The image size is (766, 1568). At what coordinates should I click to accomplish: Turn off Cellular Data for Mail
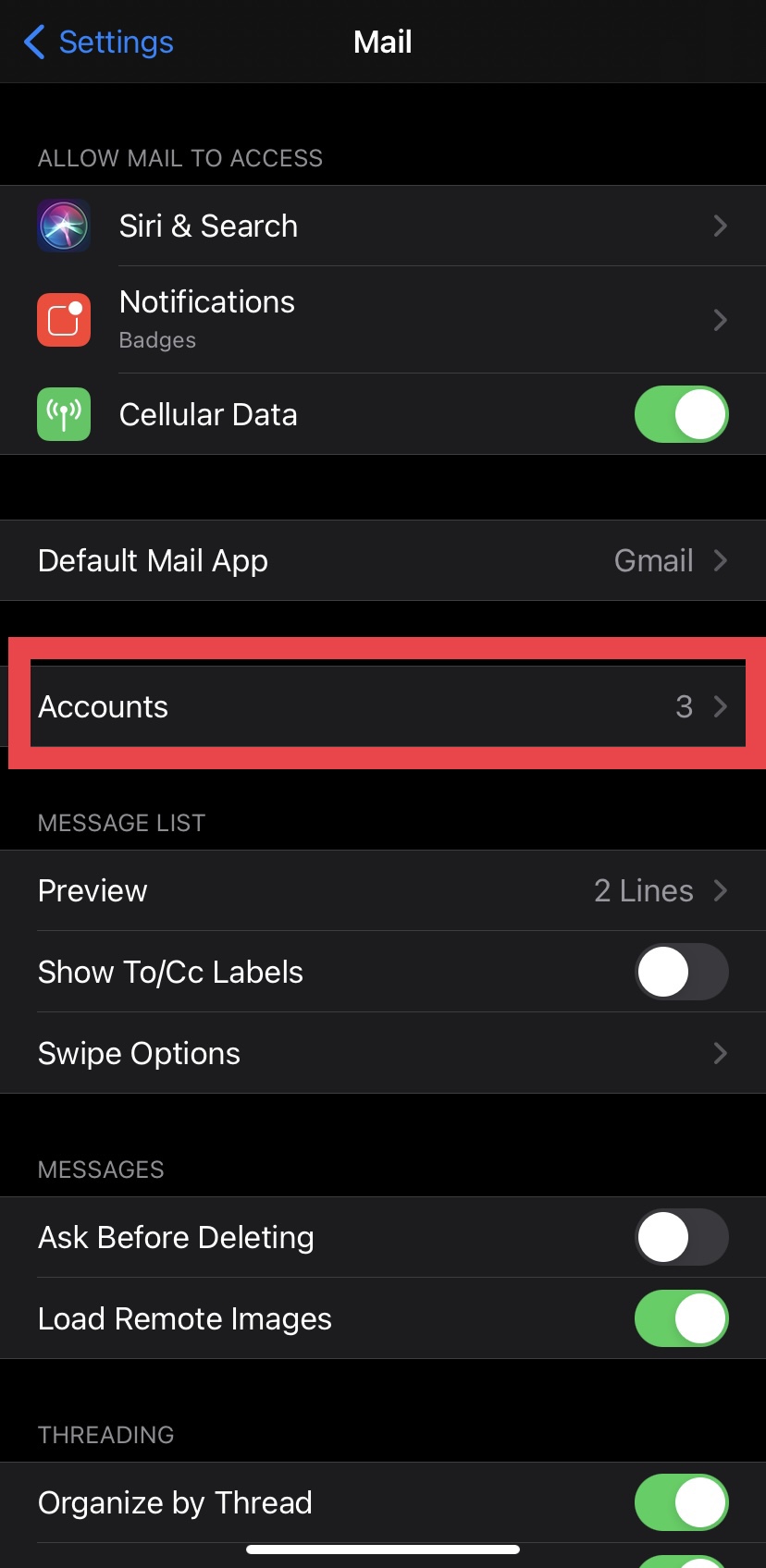coord(681,414)
